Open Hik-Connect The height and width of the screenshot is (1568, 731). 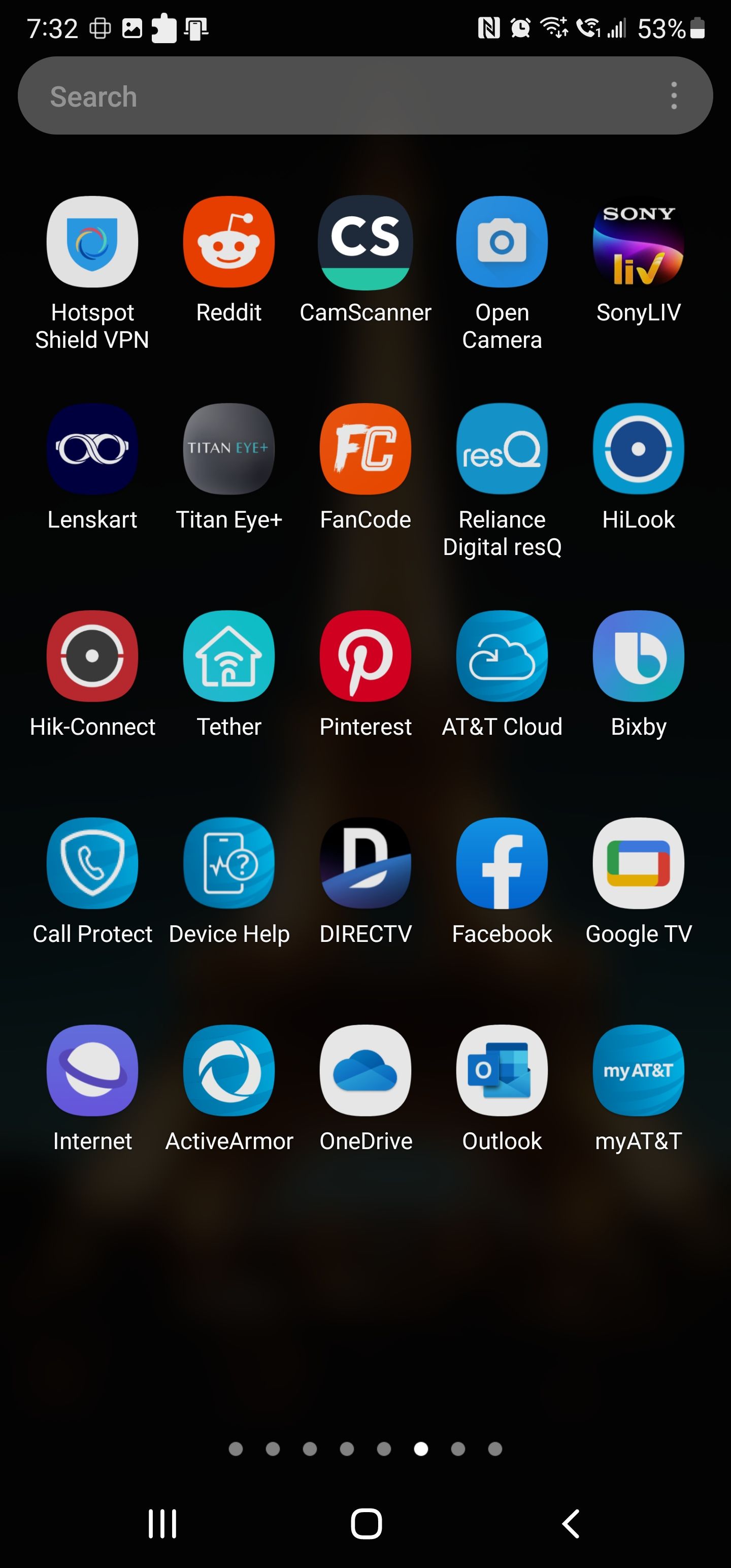tap(92, 656)
